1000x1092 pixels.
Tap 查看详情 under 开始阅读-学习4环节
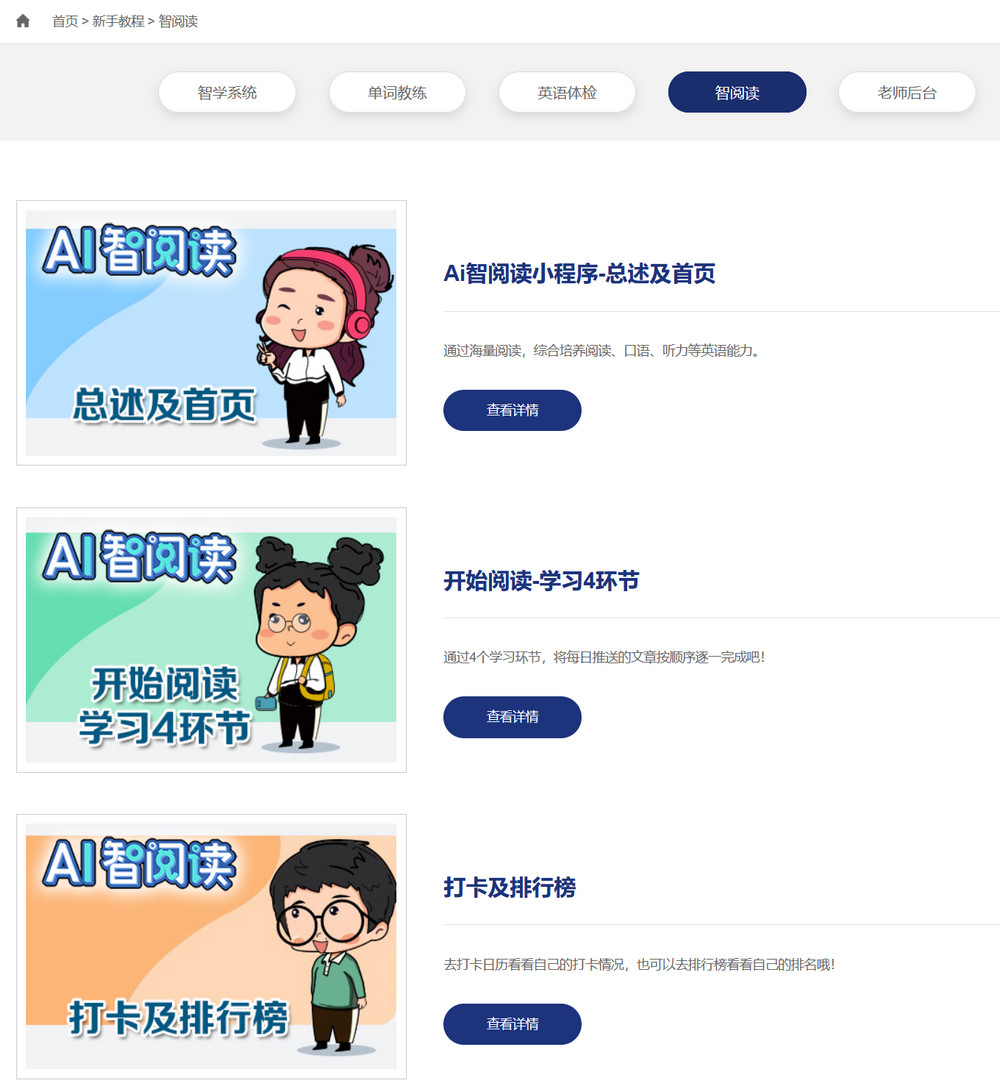512,717
